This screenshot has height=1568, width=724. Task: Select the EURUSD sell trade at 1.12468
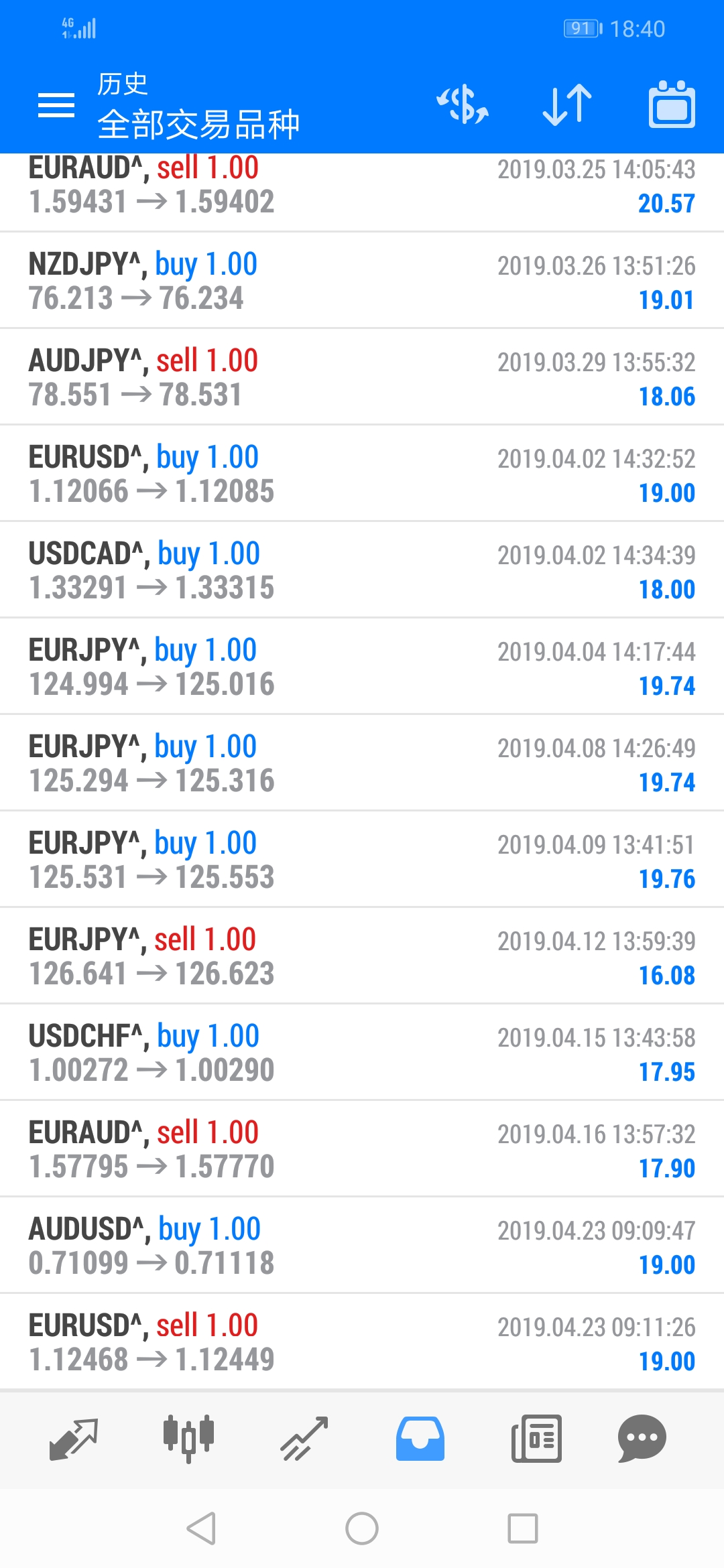point(362,1342)
